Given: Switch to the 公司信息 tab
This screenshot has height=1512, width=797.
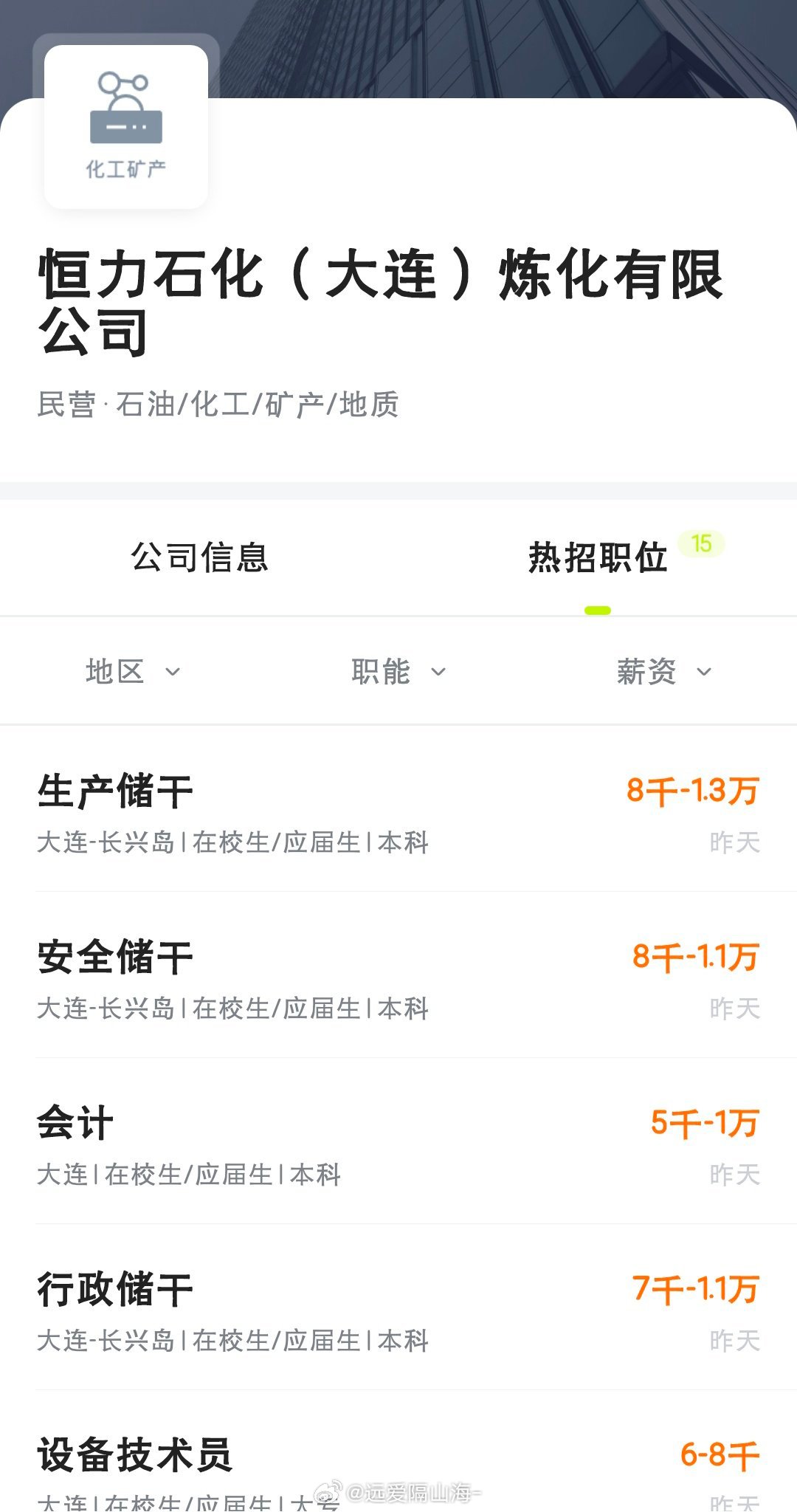Looking at the screenshot, I should tap(199, 557).
